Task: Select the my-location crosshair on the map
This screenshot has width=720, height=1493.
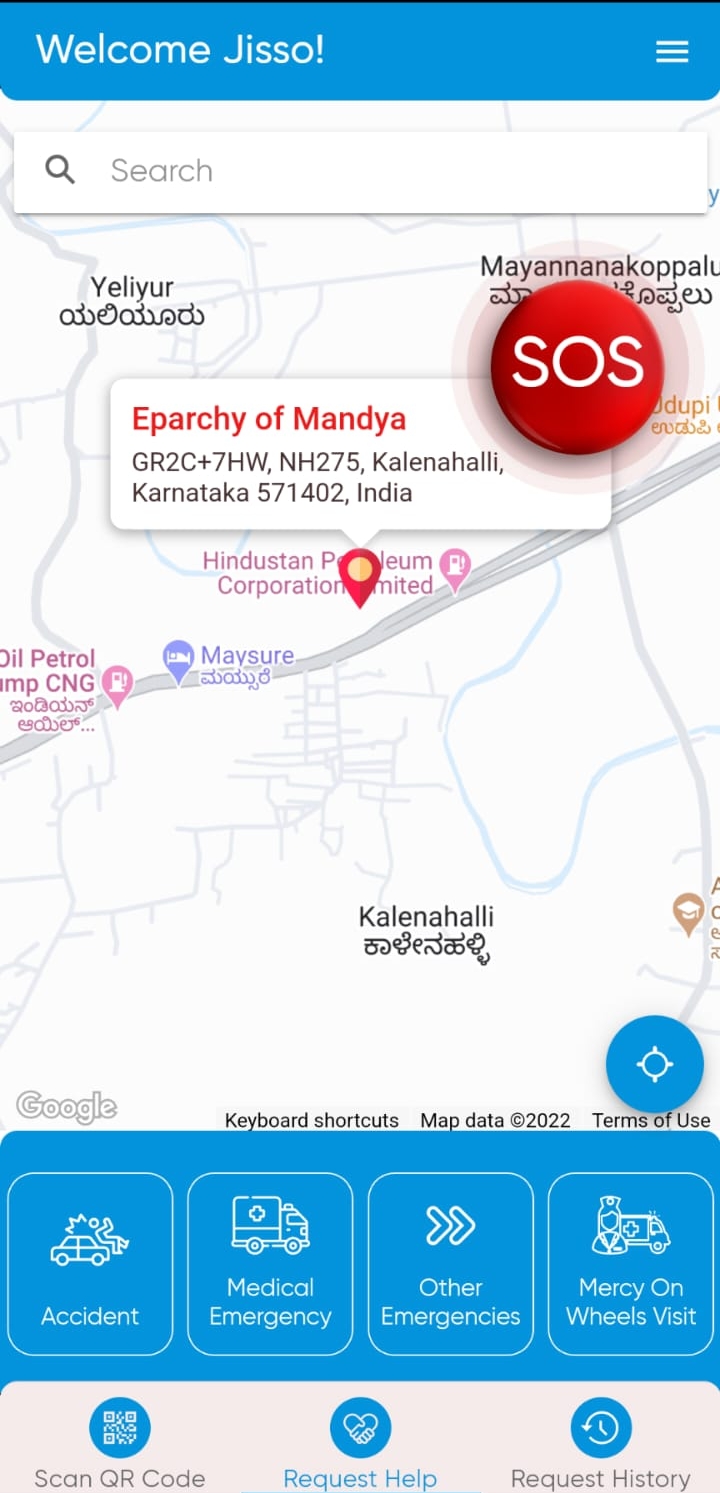Action: point(655,1065)
